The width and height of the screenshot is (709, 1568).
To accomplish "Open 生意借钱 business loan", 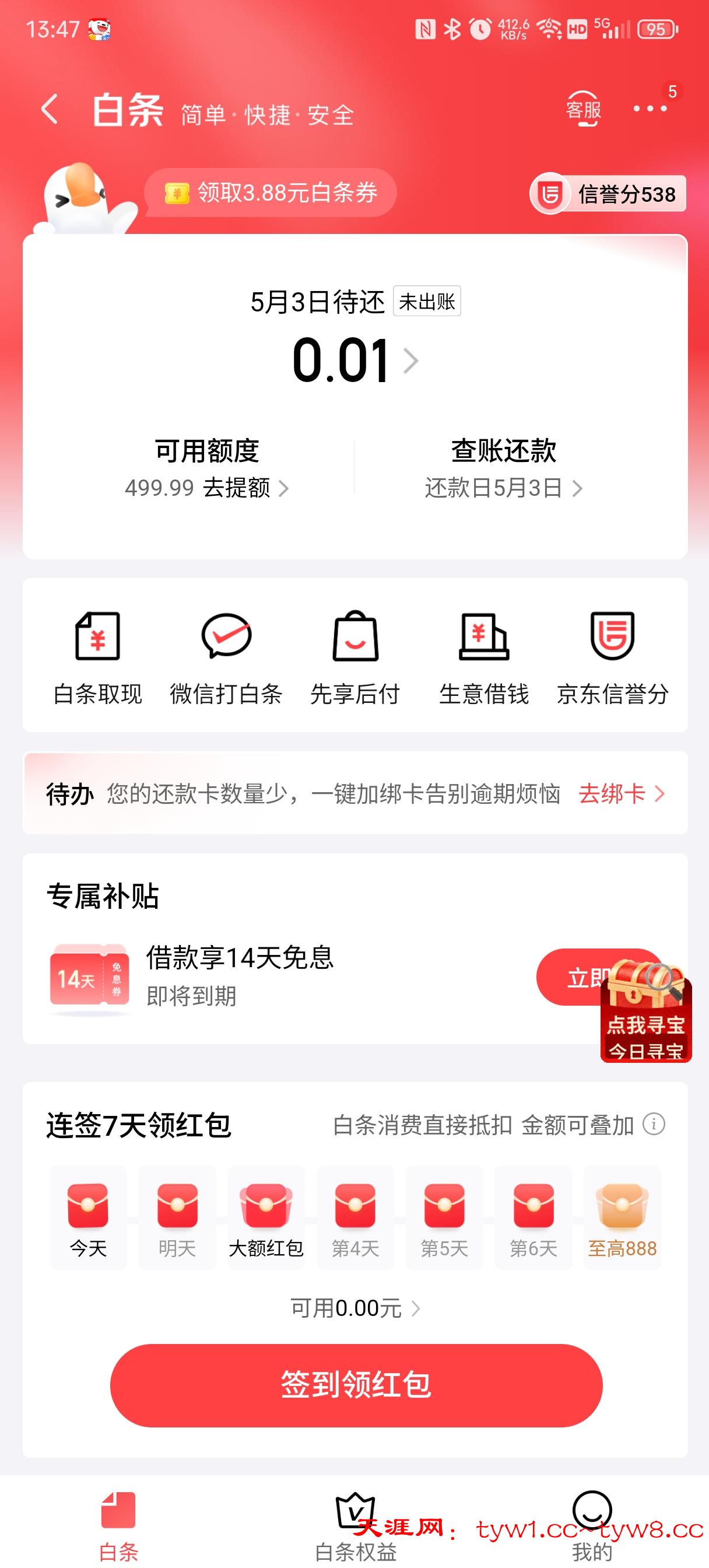I will click(484, 657).
